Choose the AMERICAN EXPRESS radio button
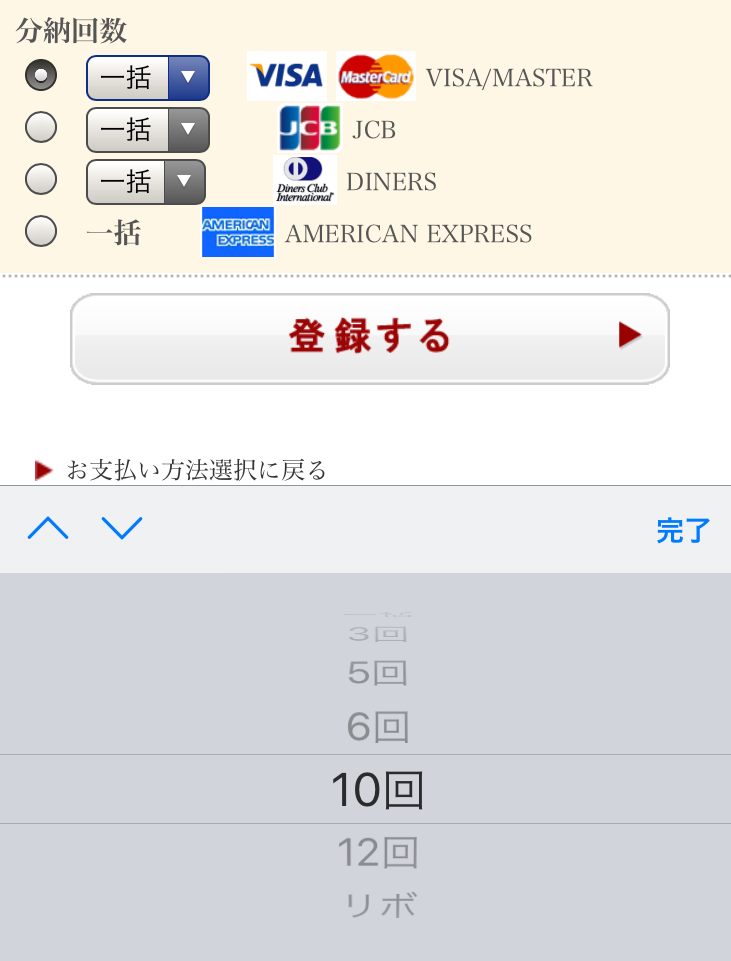The image size is (731, 961). [x=40, y=231]
